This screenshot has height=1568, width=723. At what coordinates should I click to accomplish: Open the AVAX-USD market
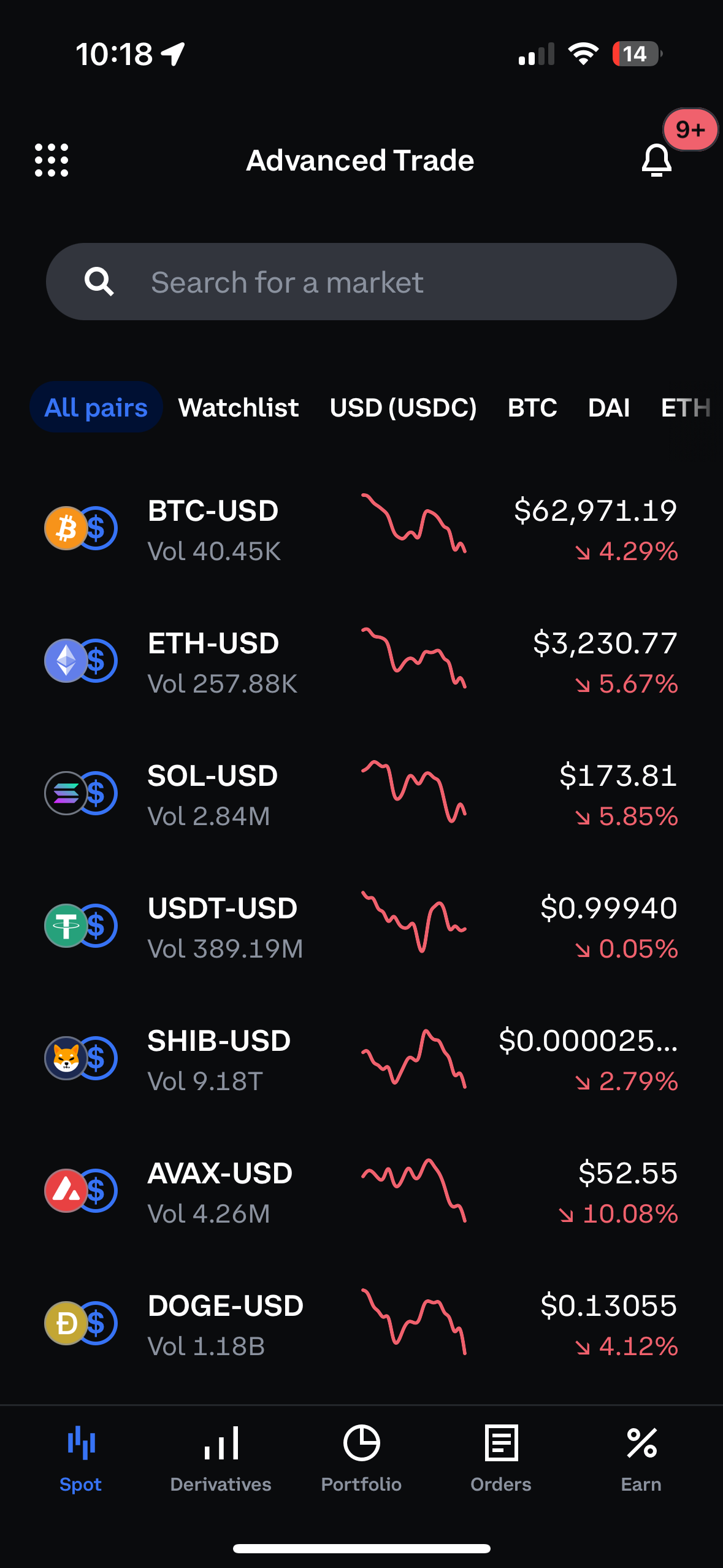click(361, 1193)
